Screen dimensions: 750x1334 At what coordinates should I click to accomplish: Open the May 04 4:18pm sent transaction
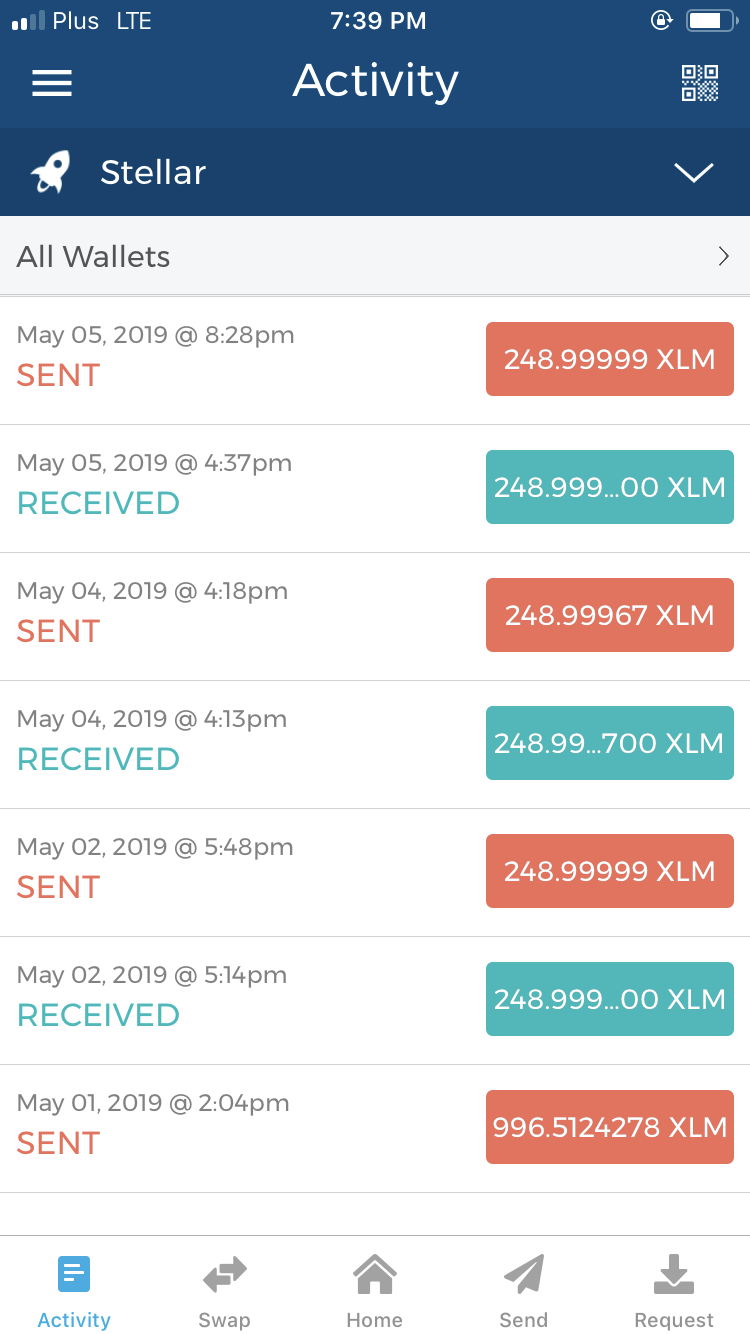tap(375, 616)
